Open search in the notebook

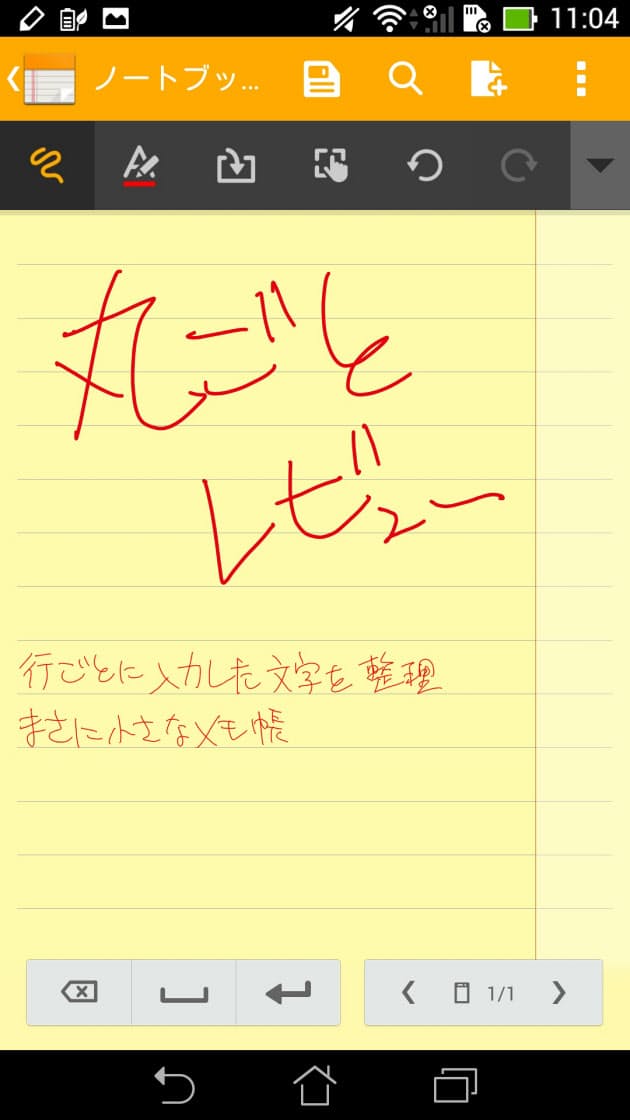tap(405, 79)
